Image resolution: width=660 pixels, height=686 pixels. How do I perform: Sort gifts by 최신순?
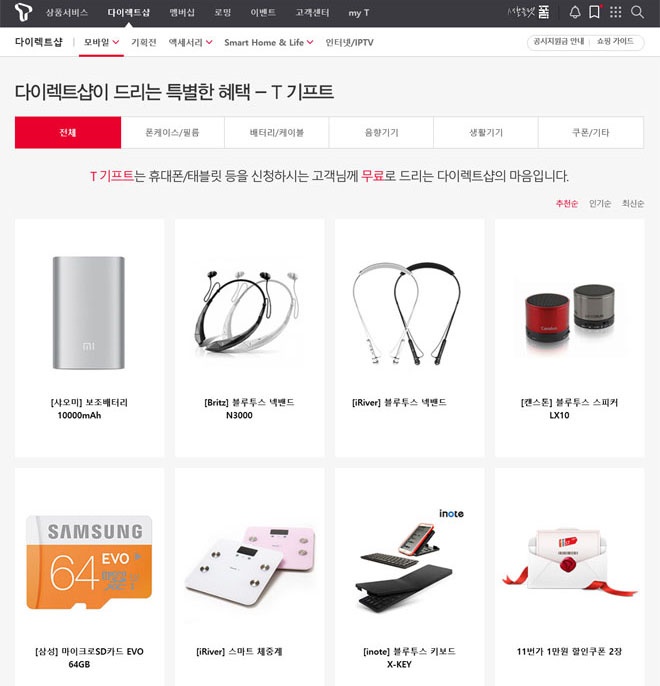pos(633,203)
